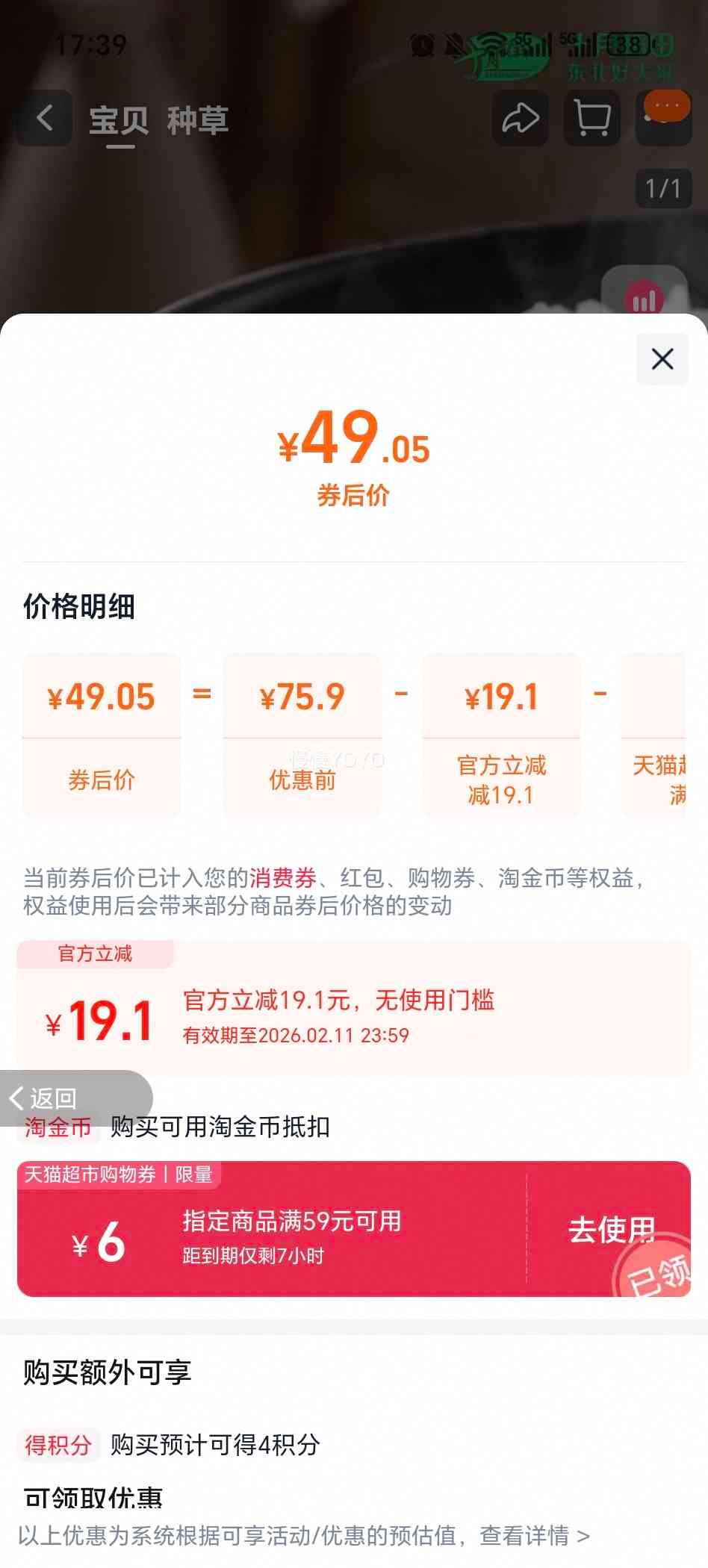Tap the 1/1 image page indicator

[x=663, y=190]
